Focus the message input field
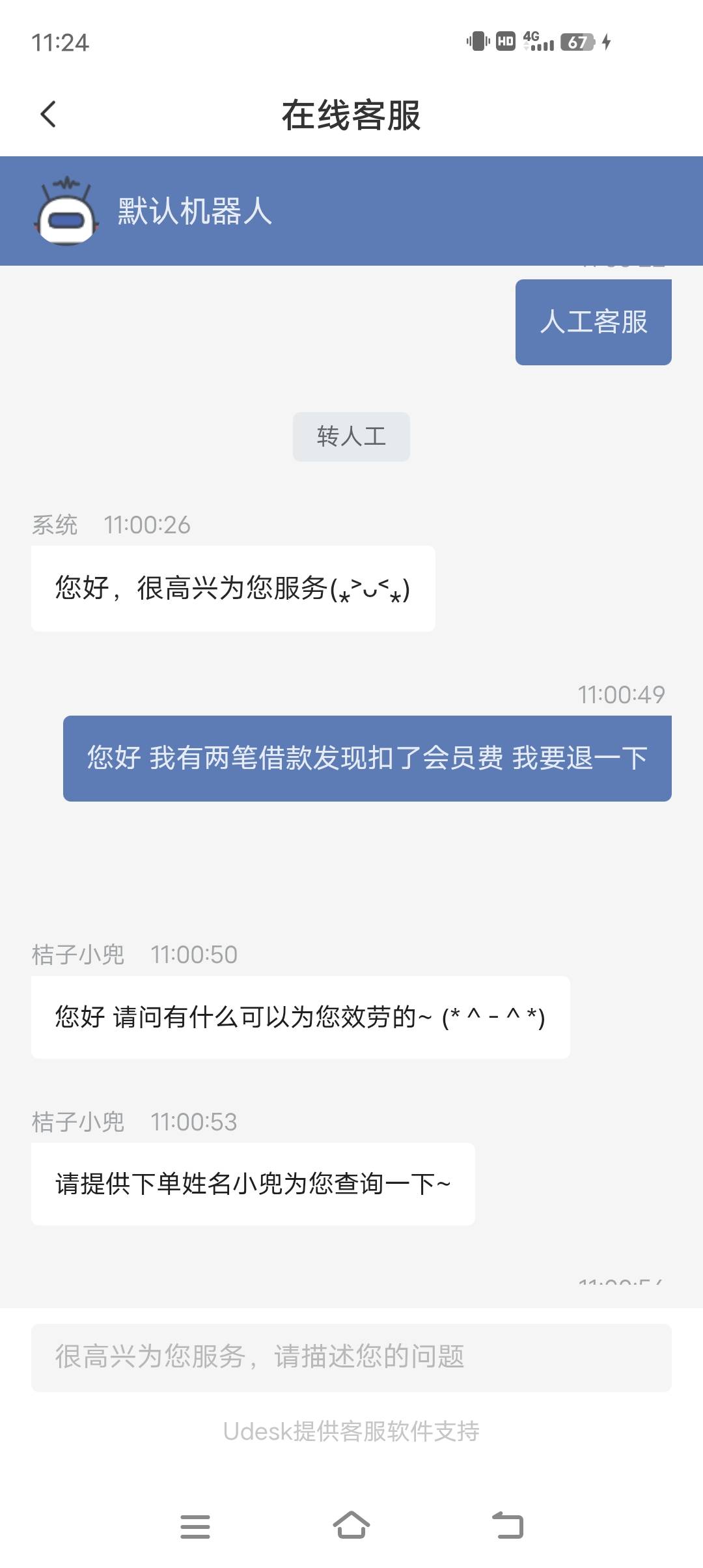Image resolution: width=703 pixels, height=1568 pixels. 351,1357
